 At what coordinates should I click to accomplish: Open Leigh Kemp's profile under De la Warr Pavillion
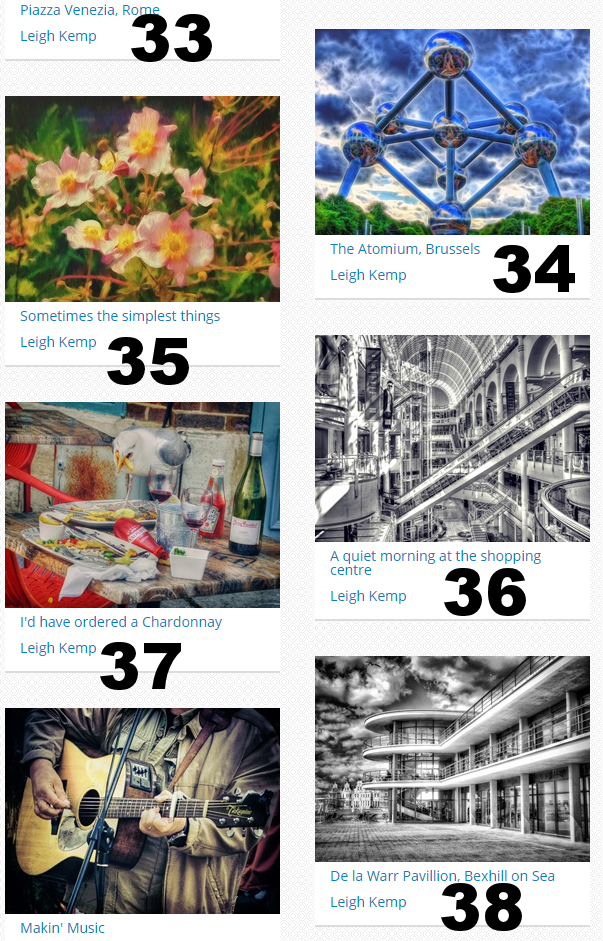coord(367,902)
